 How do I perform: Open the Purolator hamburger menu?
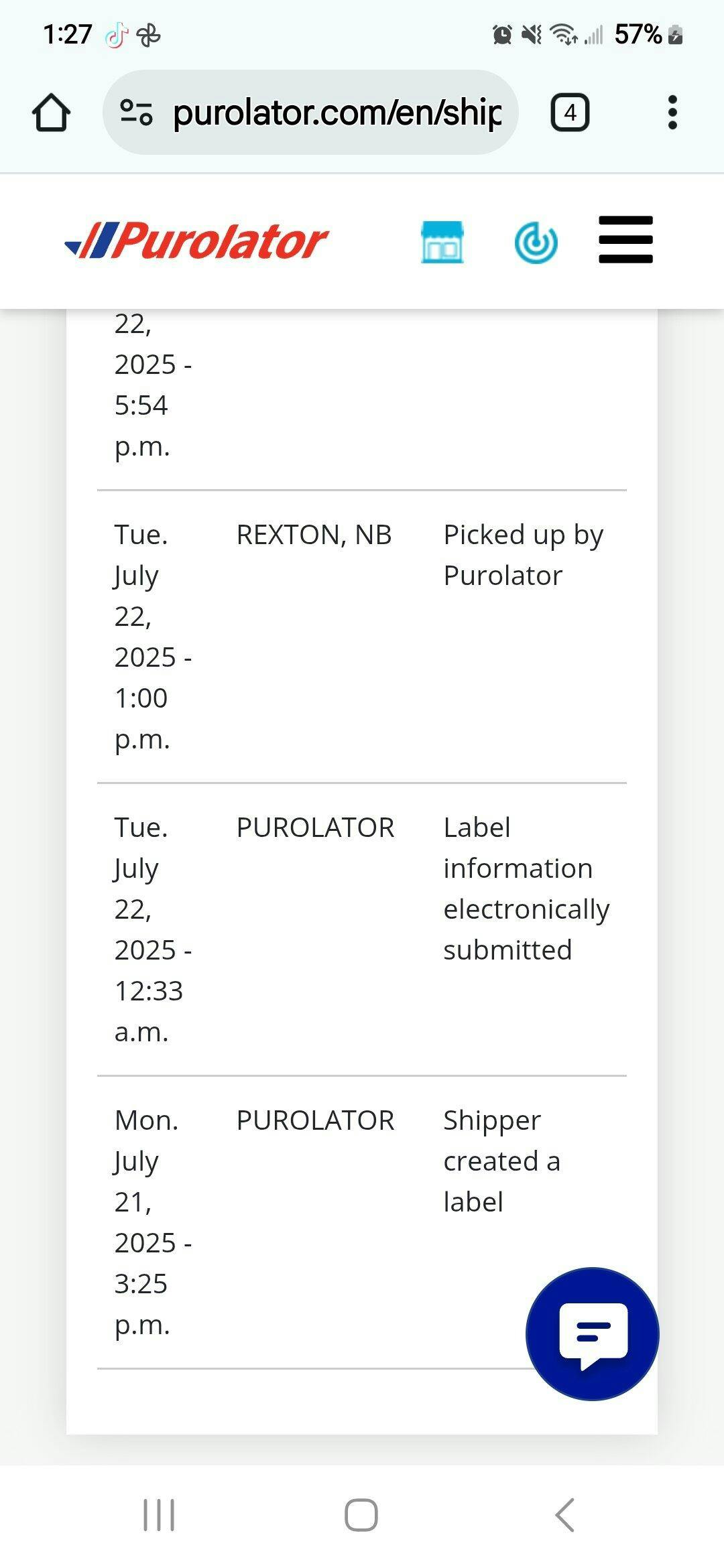625,240
